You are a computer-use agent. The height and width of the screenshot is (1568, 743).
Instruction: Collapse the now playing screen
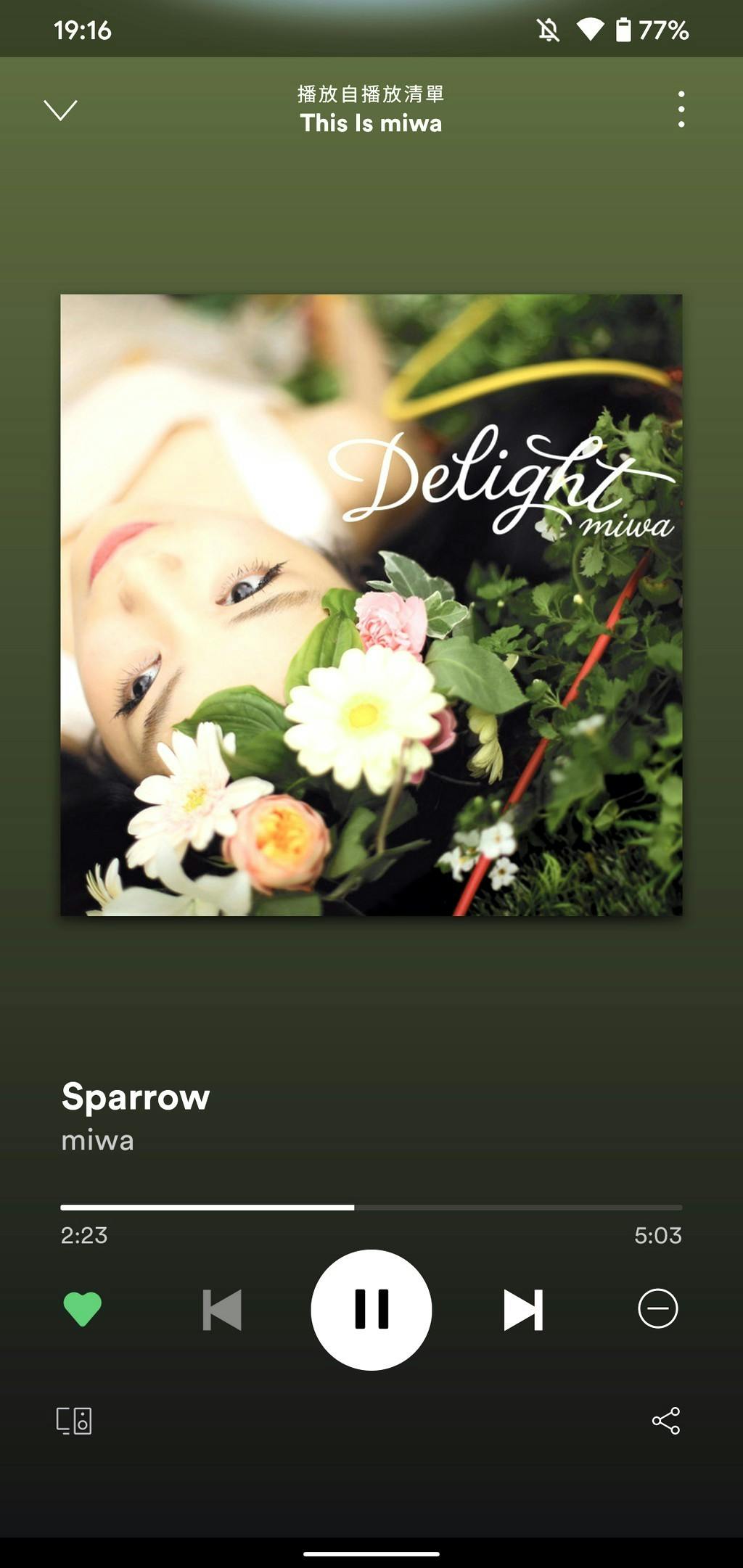coord(60,110)
